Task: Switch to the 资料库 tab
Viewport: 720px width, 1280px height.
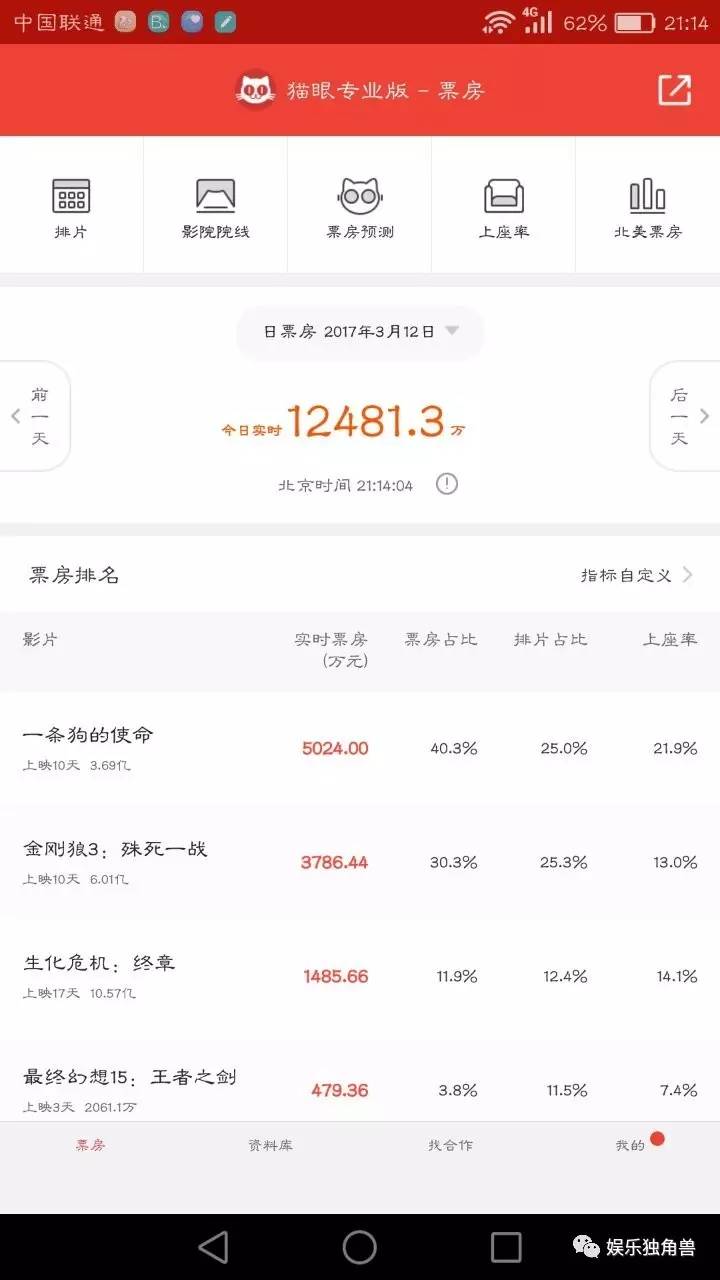Action: 270,1146
